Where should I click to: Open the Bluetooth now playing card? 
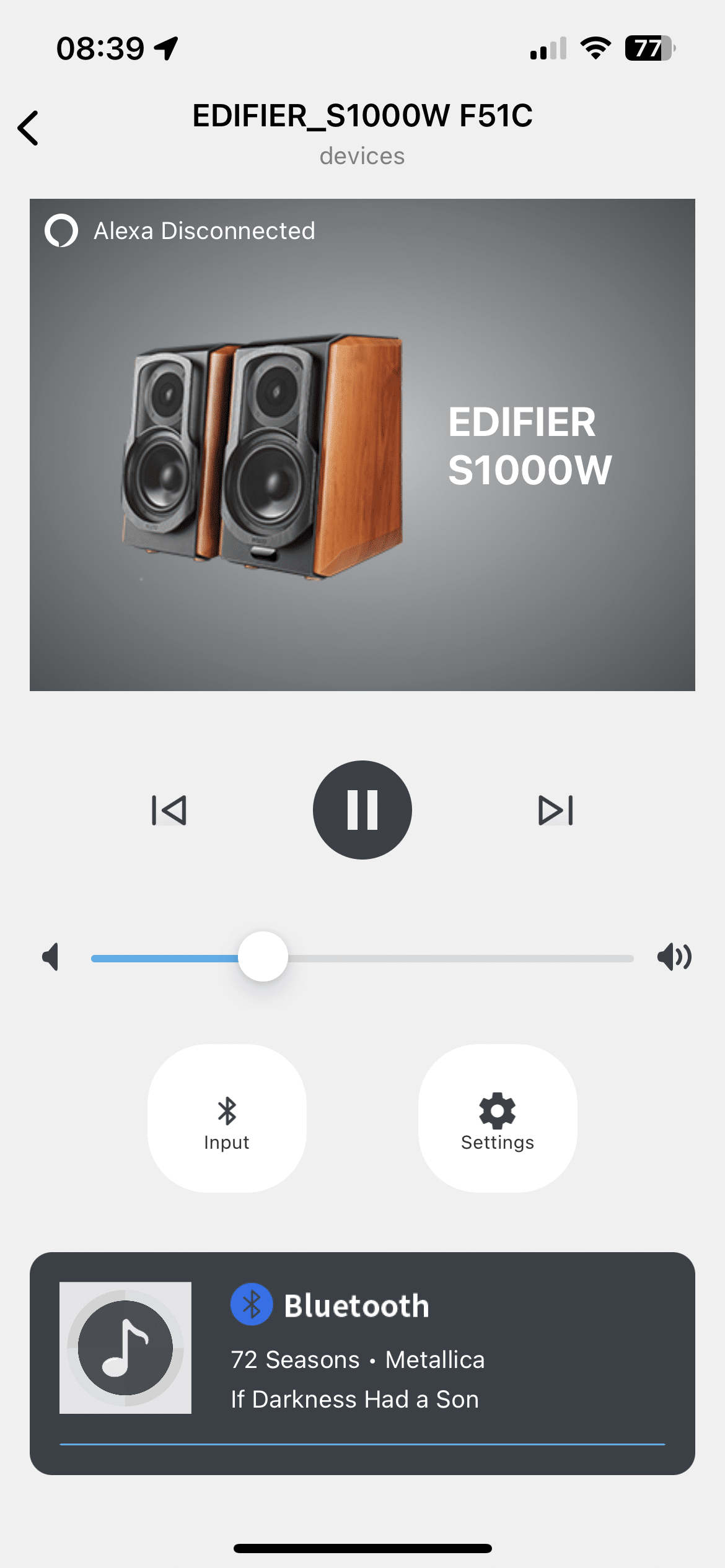point(362,1362)
